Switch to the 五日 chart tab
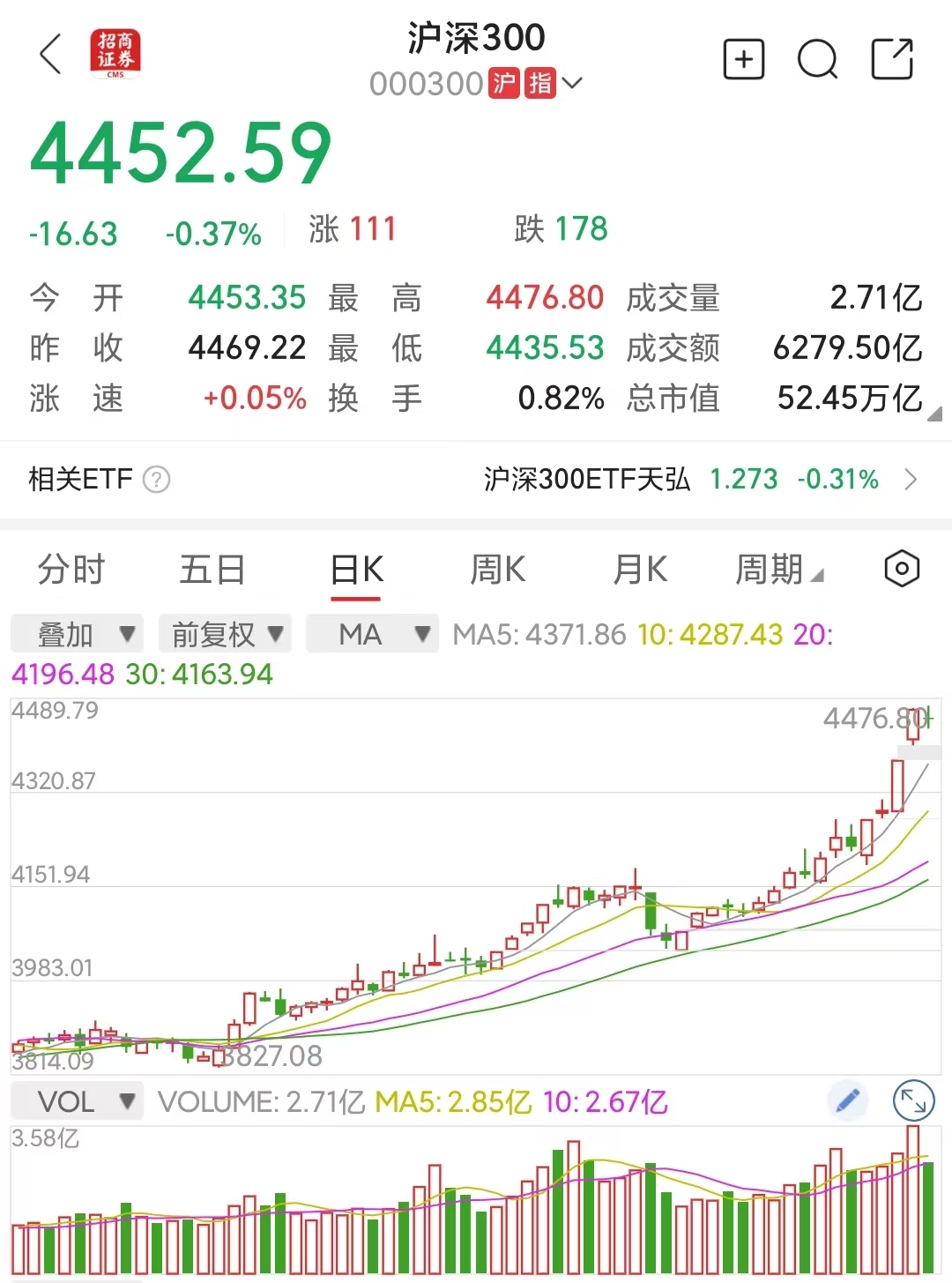This screenshot has height=1283, width=952. [212, 570]
